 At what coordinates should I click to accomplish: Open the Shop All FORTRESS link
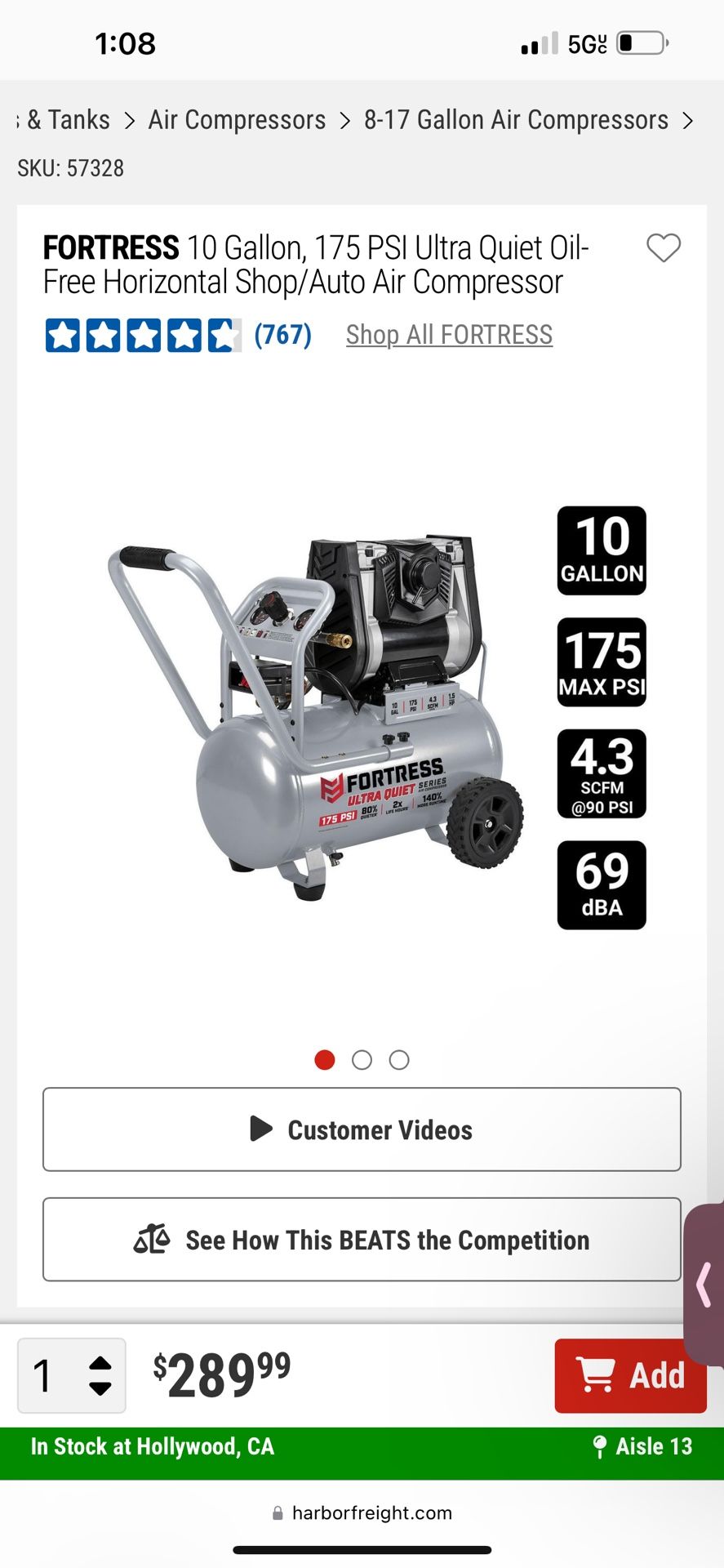point(448,334)
